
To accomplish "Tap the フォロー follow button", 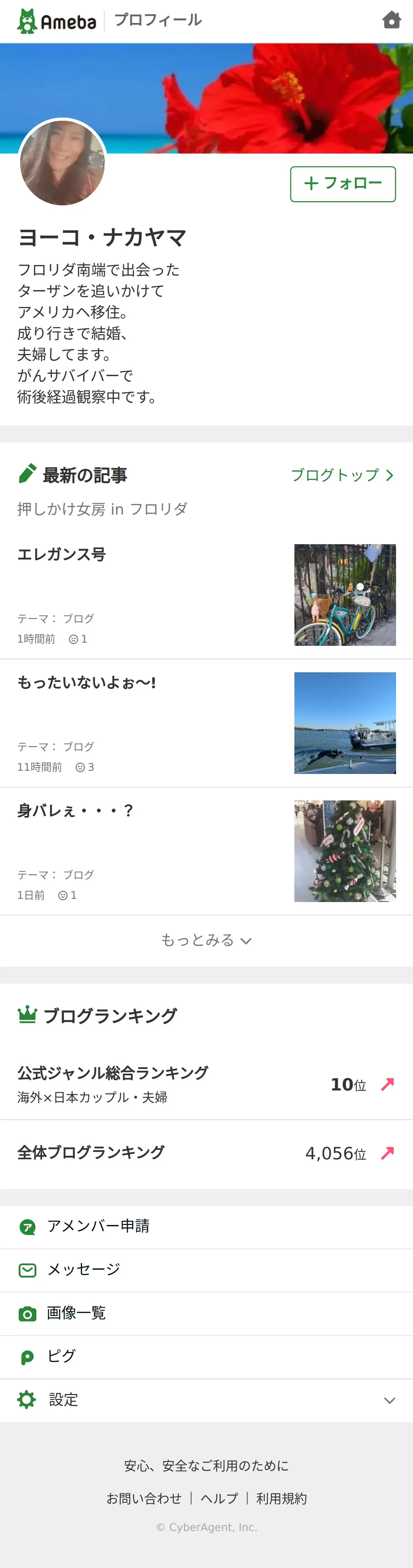I will [342, 184].
